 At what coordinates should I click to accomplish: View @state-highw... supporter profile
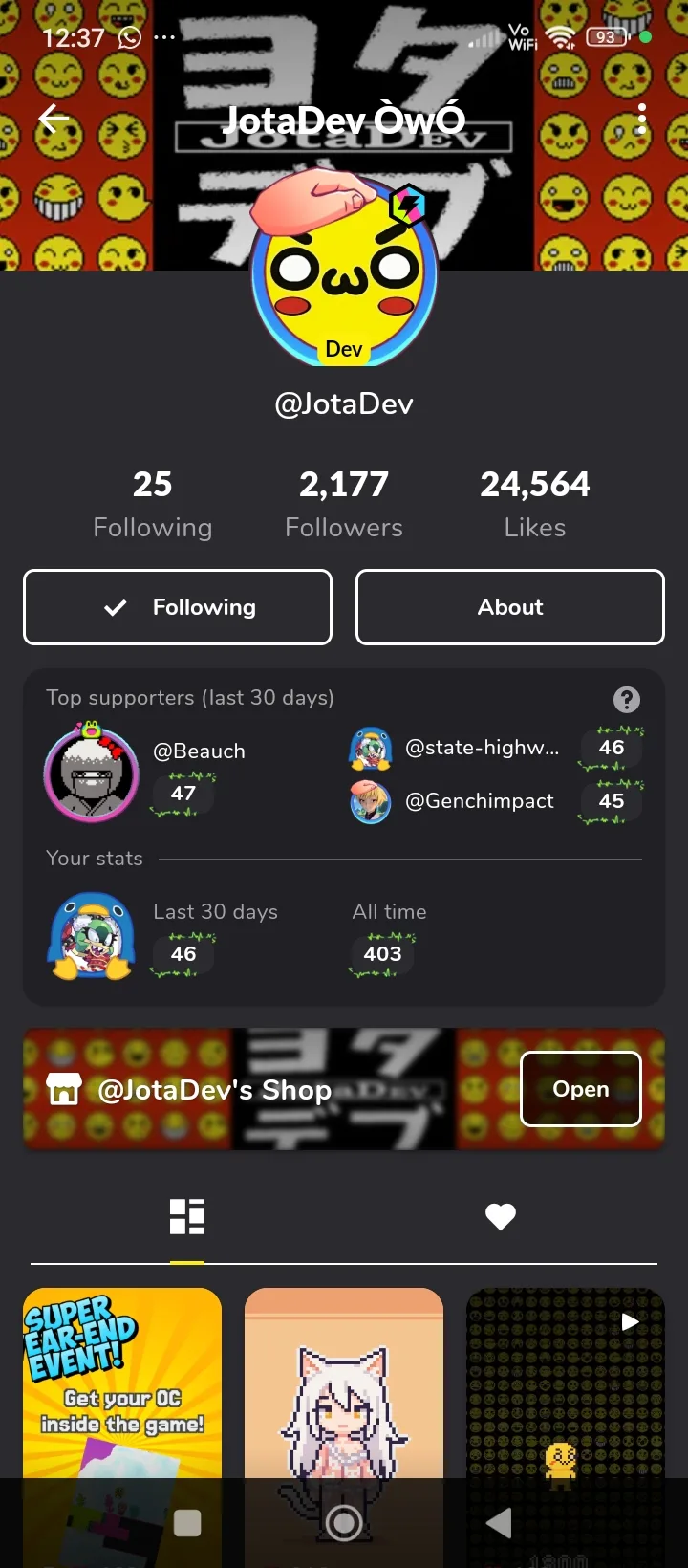(x=482, y=748)
